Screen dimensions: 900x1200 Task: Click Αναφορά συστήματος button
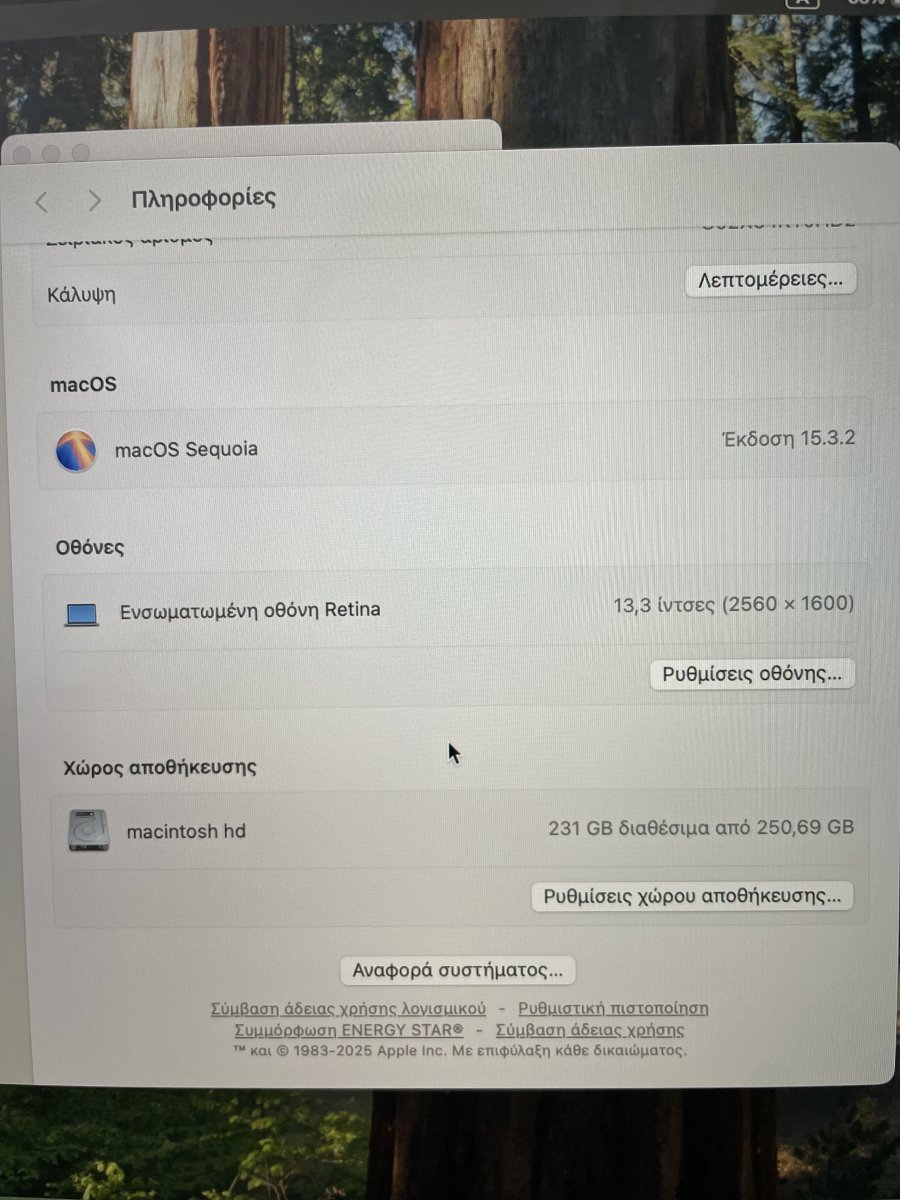coord(458,970)
